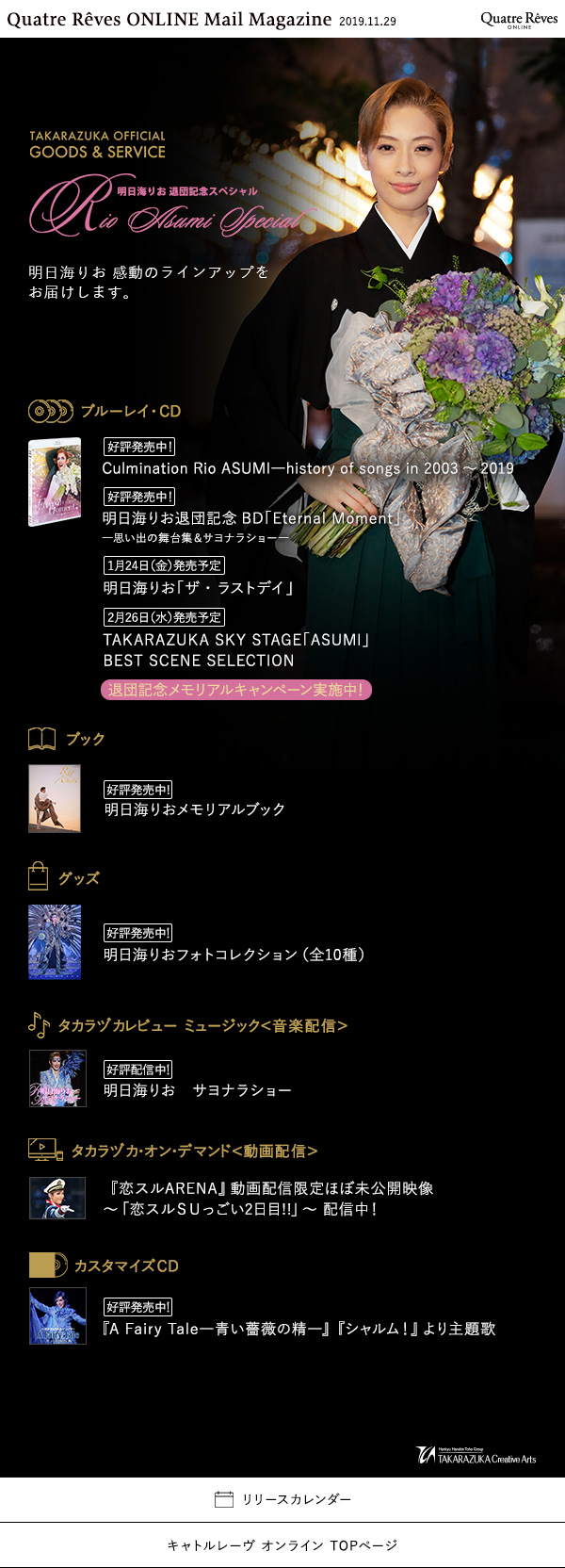This screenshot has height=1568, width=565.
Task: Open TAKARAZUKA SKY STAGE ASUMI BEST SCENE SELECTION
Action: (235, 650)
